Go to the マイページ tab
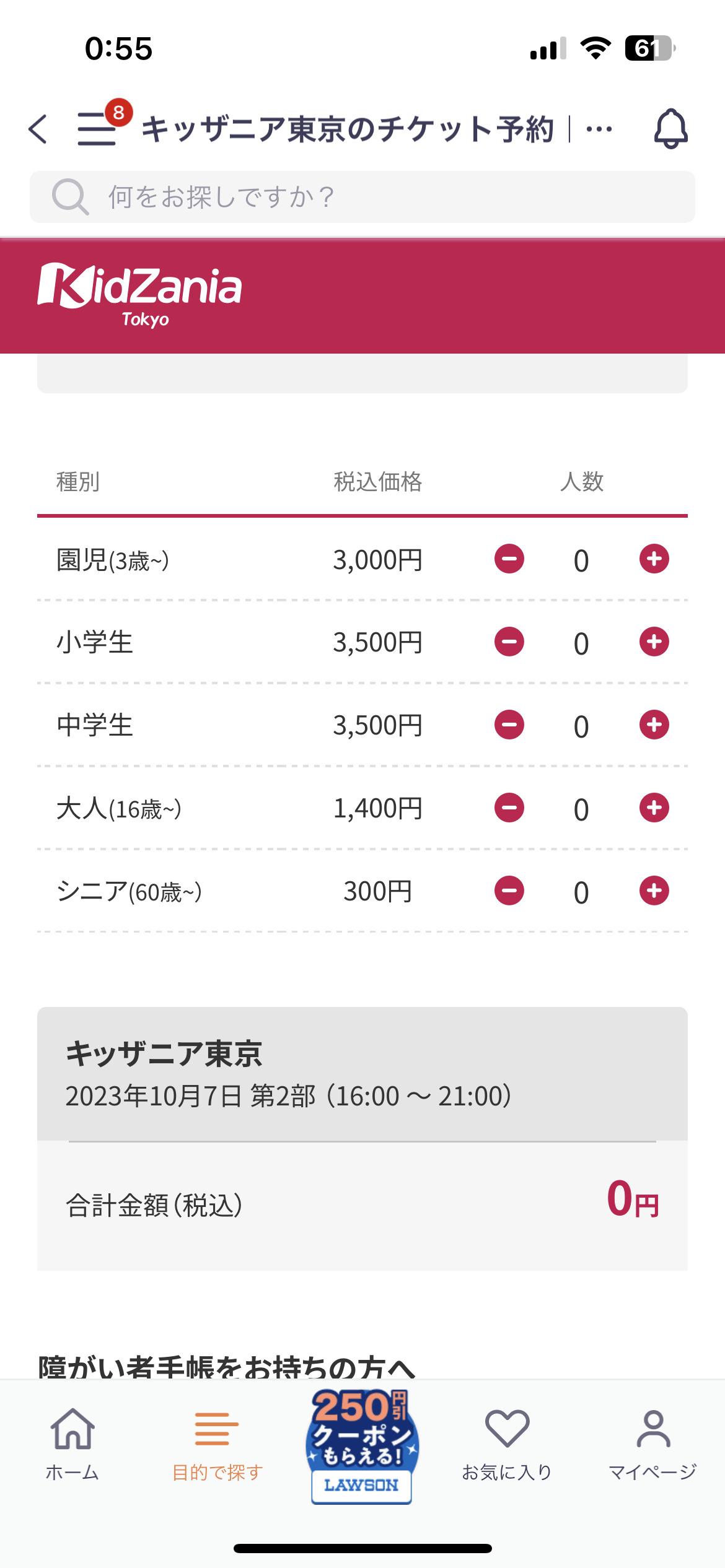 (x=653, y=1444)
